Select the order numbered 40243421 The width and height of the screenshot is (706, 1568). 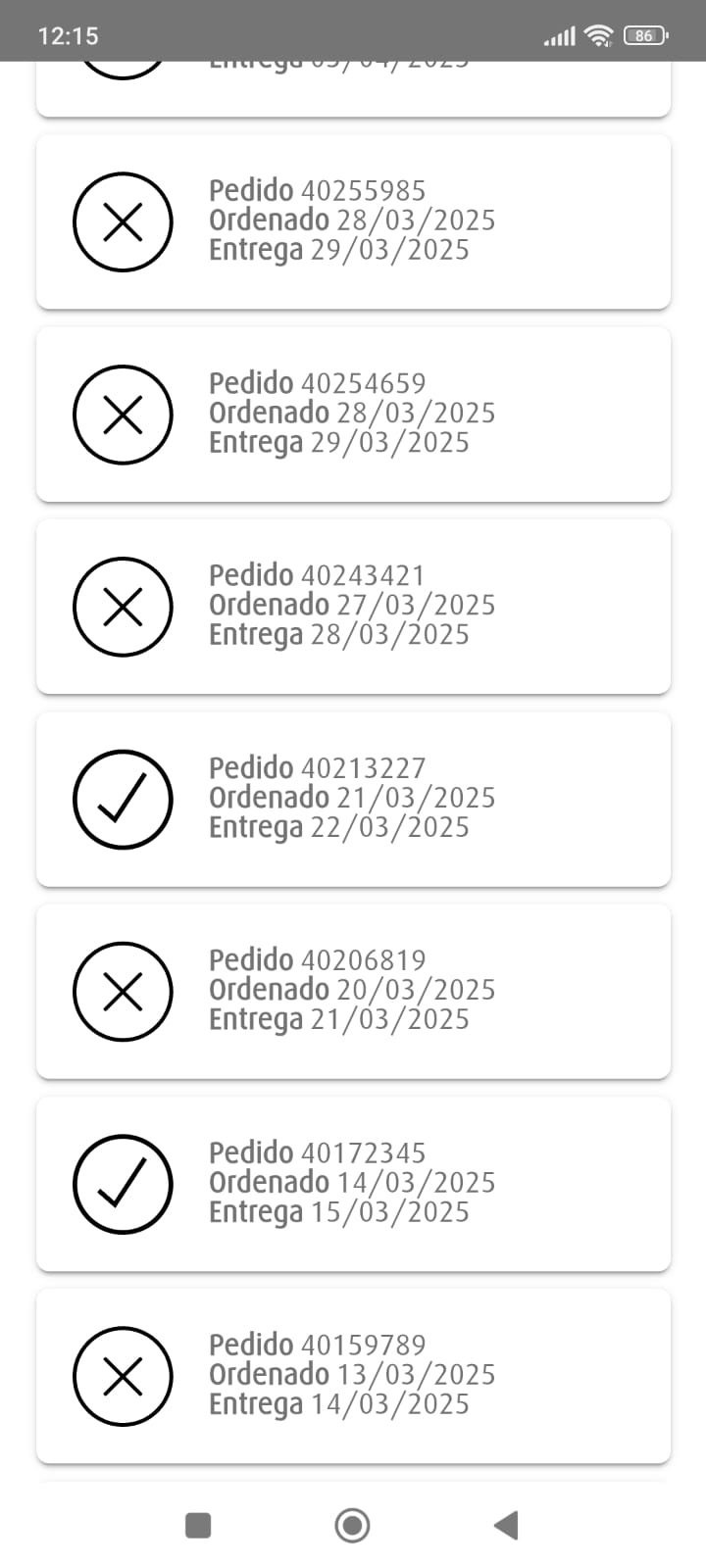[353, 607]
